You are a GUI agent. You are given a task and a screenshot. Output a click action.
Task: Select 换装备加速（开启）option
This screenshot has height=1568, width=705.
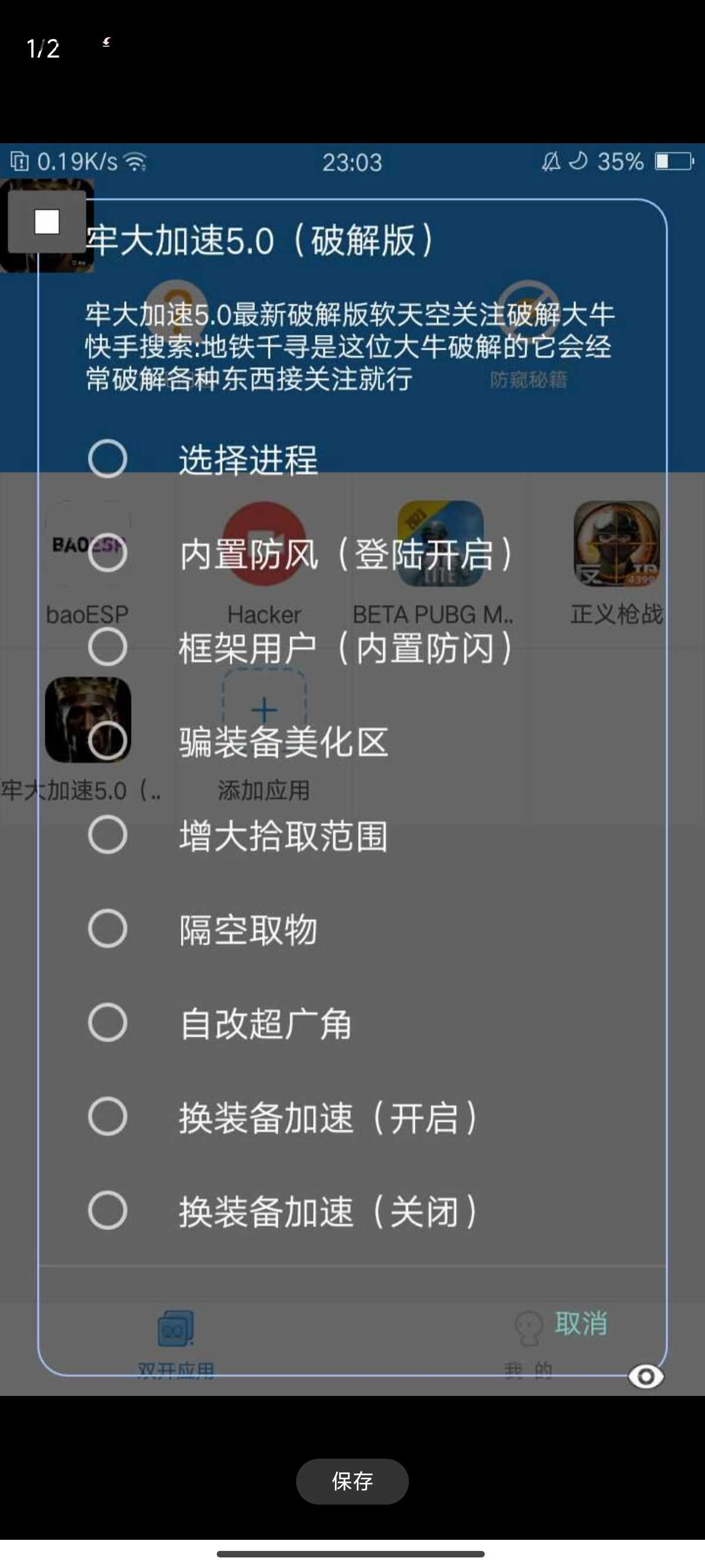click(352, 1116)
